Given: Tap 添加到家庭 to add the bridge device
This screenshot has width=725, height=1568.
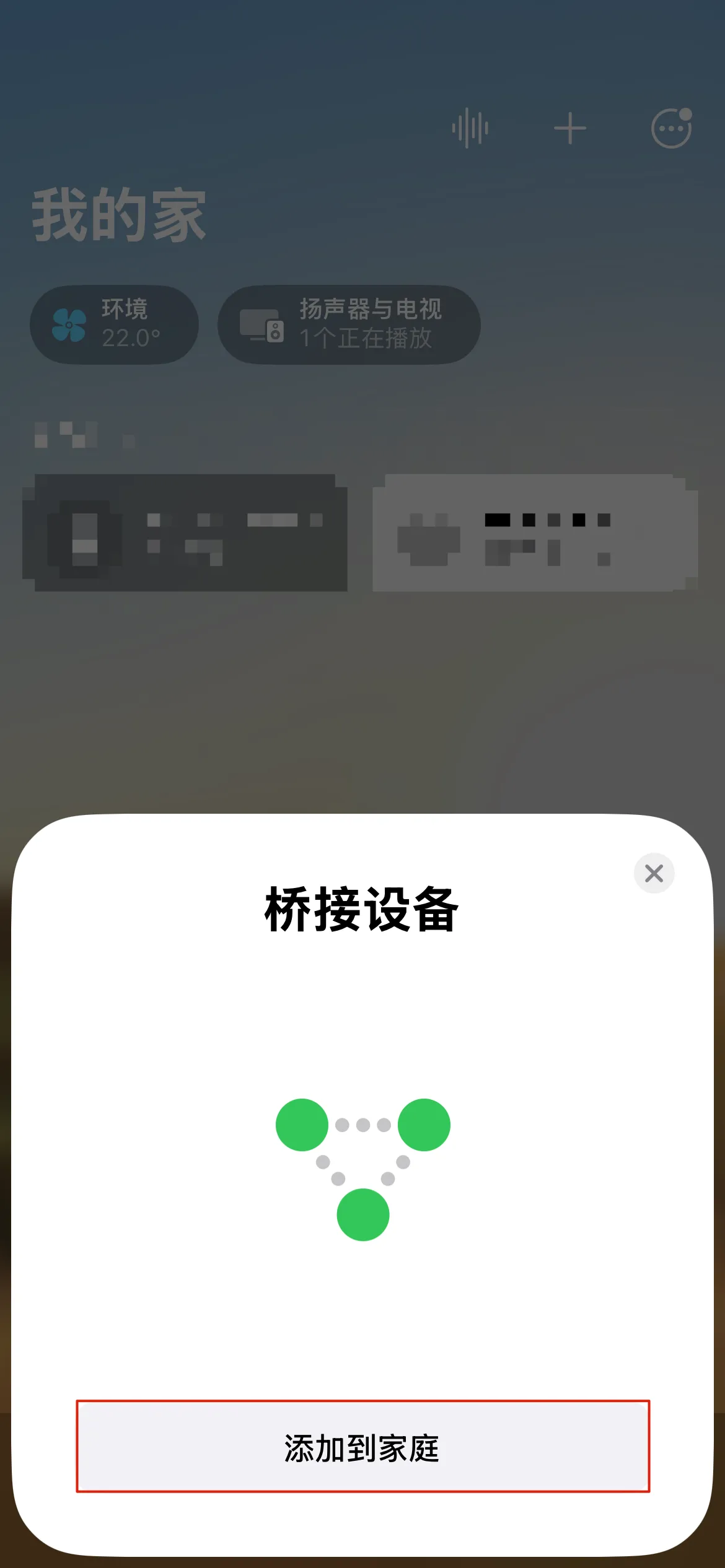Looking at the screenshot, I should [362, 1447].
